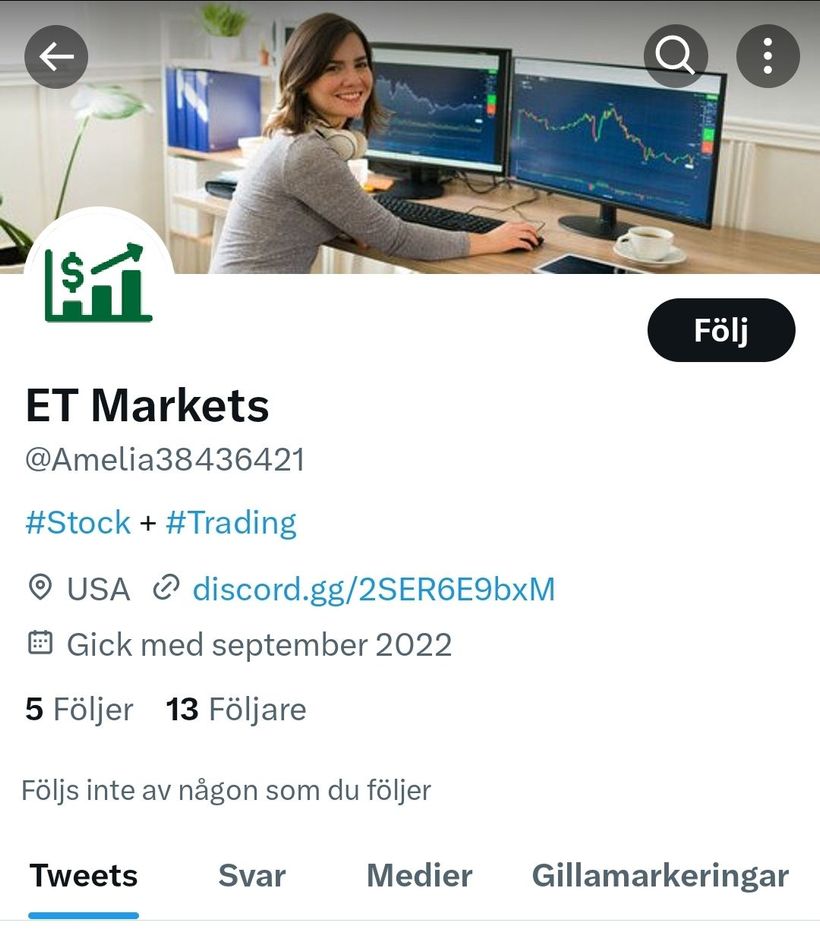This screenshot has width=820, height=929.
Task: Open the discord.gg/2SER6E9bxM link
Action: [373, 589]
